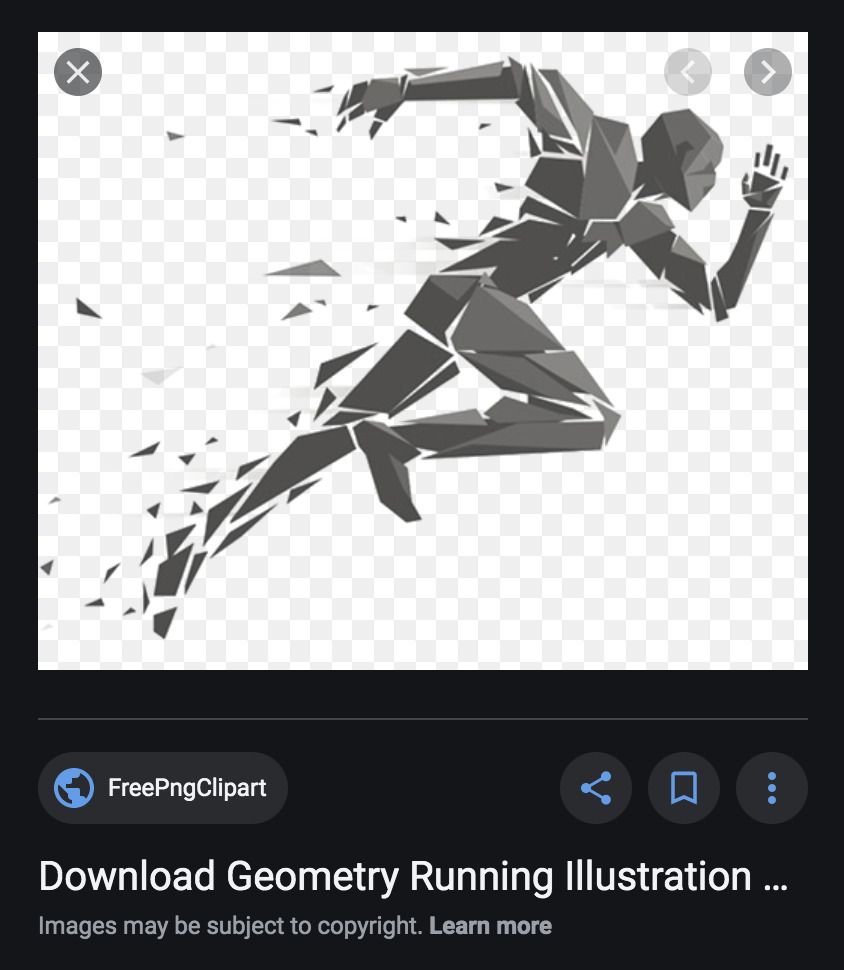This screenshot has height=970, width=844.
Task: Share this image
Action: (x=596, y=788)
